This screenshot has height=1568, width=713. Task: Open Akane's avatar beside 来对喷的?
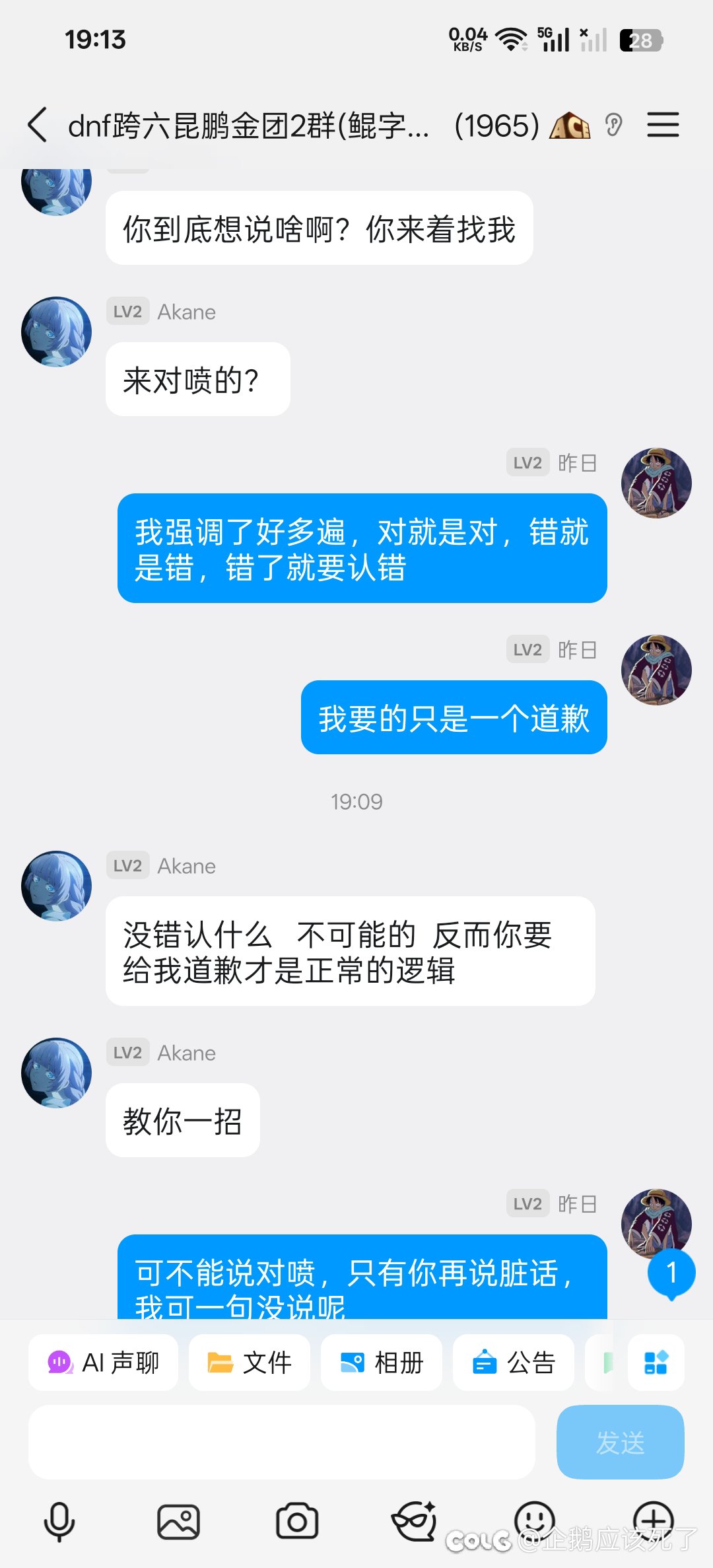click(x=57, y=332)
